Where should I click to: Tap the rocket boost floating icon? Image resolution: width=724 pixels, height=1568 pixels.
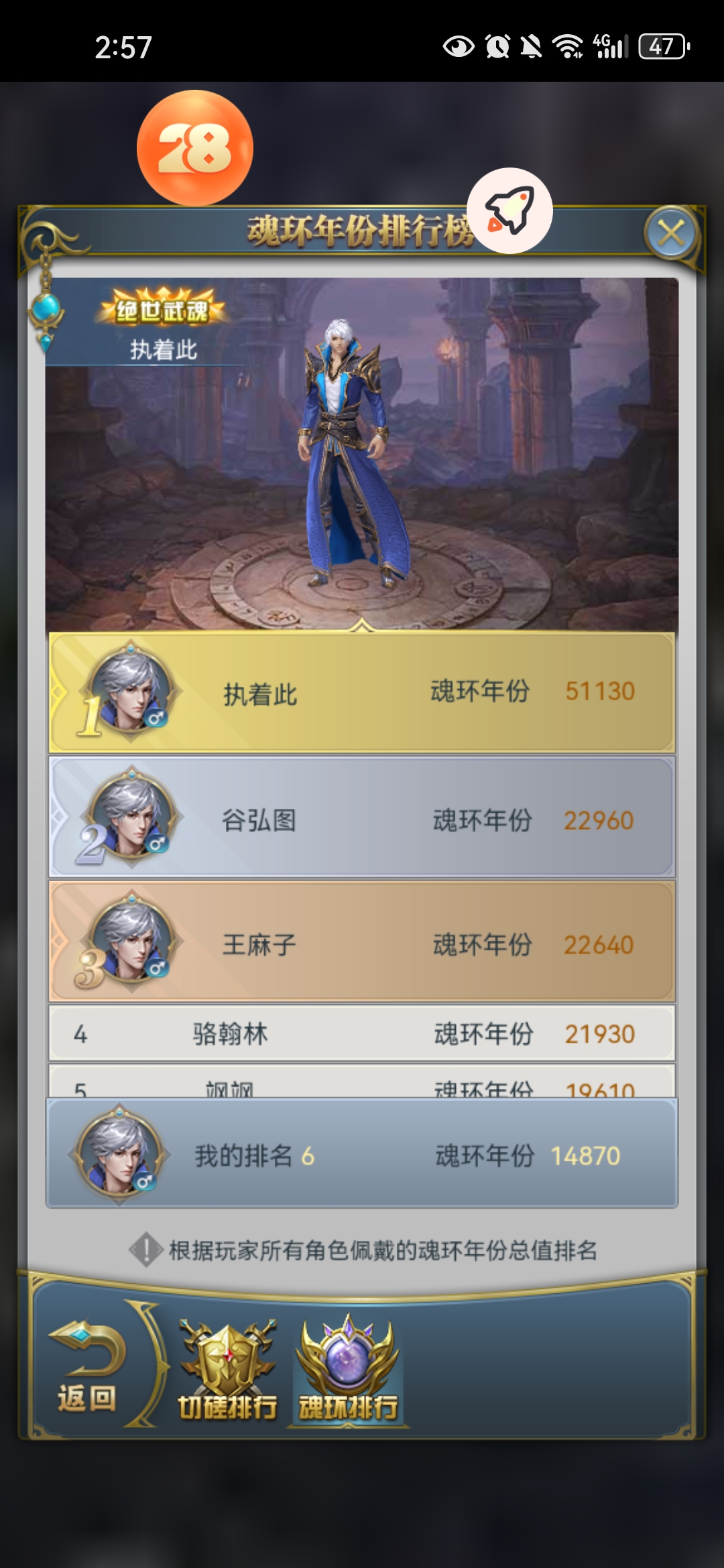(509, 210)
